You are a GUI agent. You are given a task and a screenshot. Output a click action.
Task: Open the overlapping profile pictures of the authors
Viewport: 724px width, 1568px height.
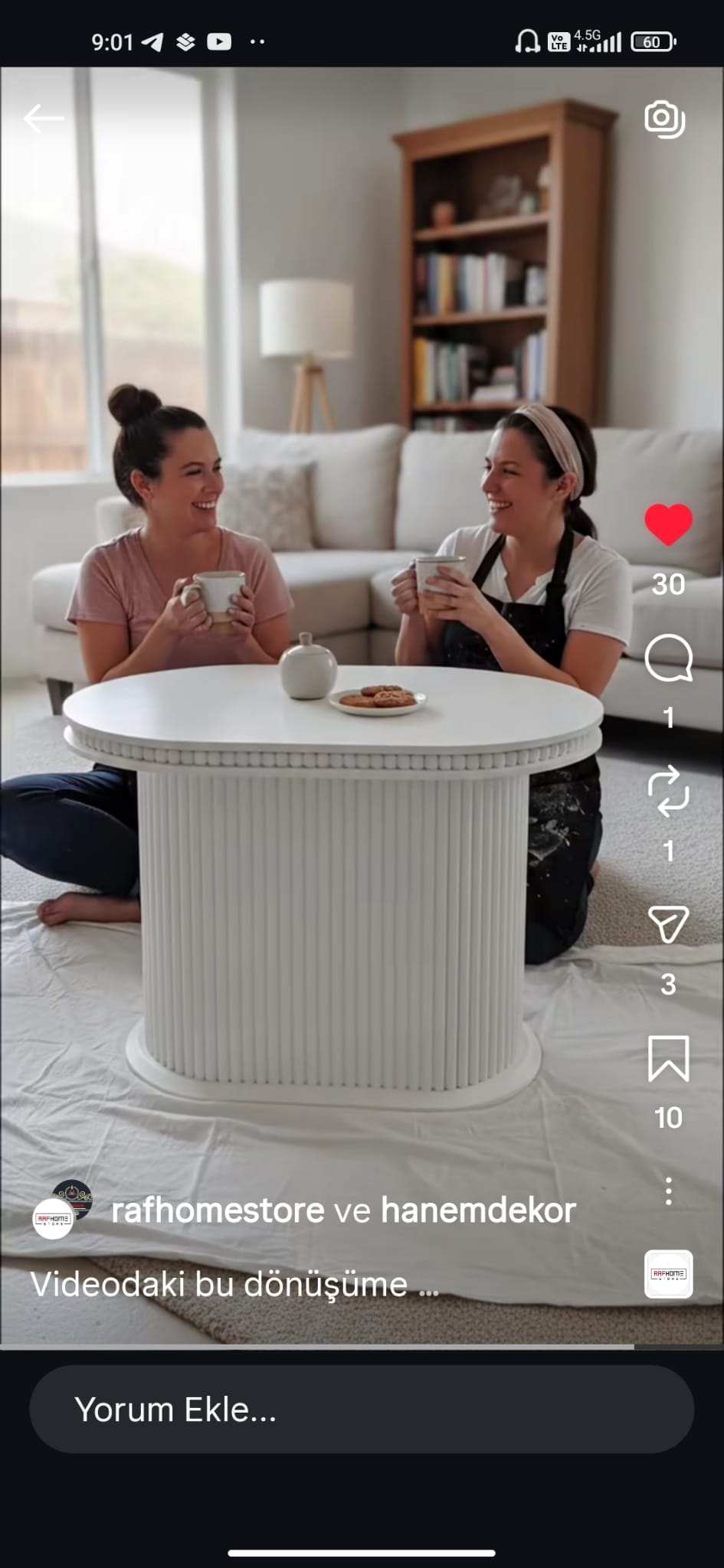[63, 1209]
